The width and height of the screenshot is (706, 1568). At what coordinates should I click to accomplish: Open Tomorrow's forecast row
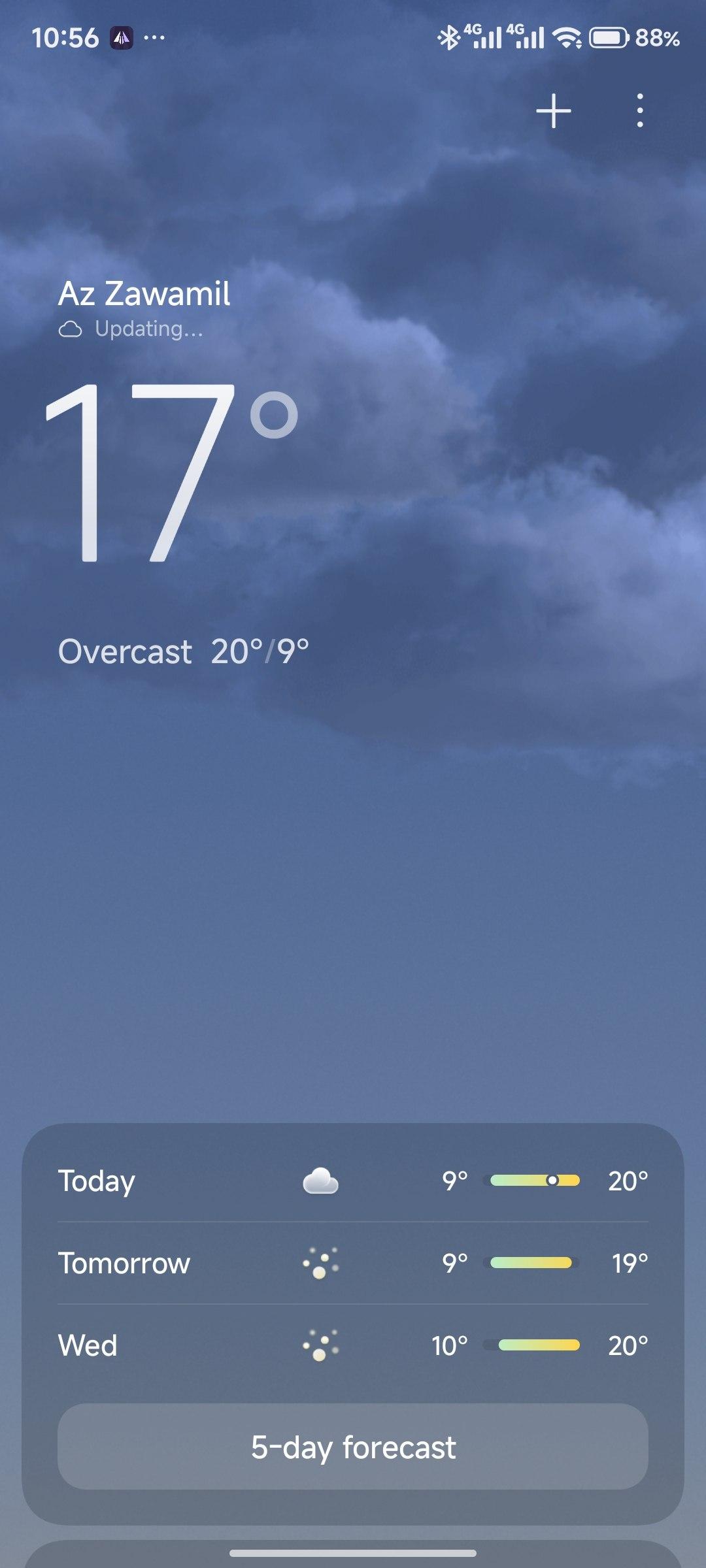[x=353, y=1263]
